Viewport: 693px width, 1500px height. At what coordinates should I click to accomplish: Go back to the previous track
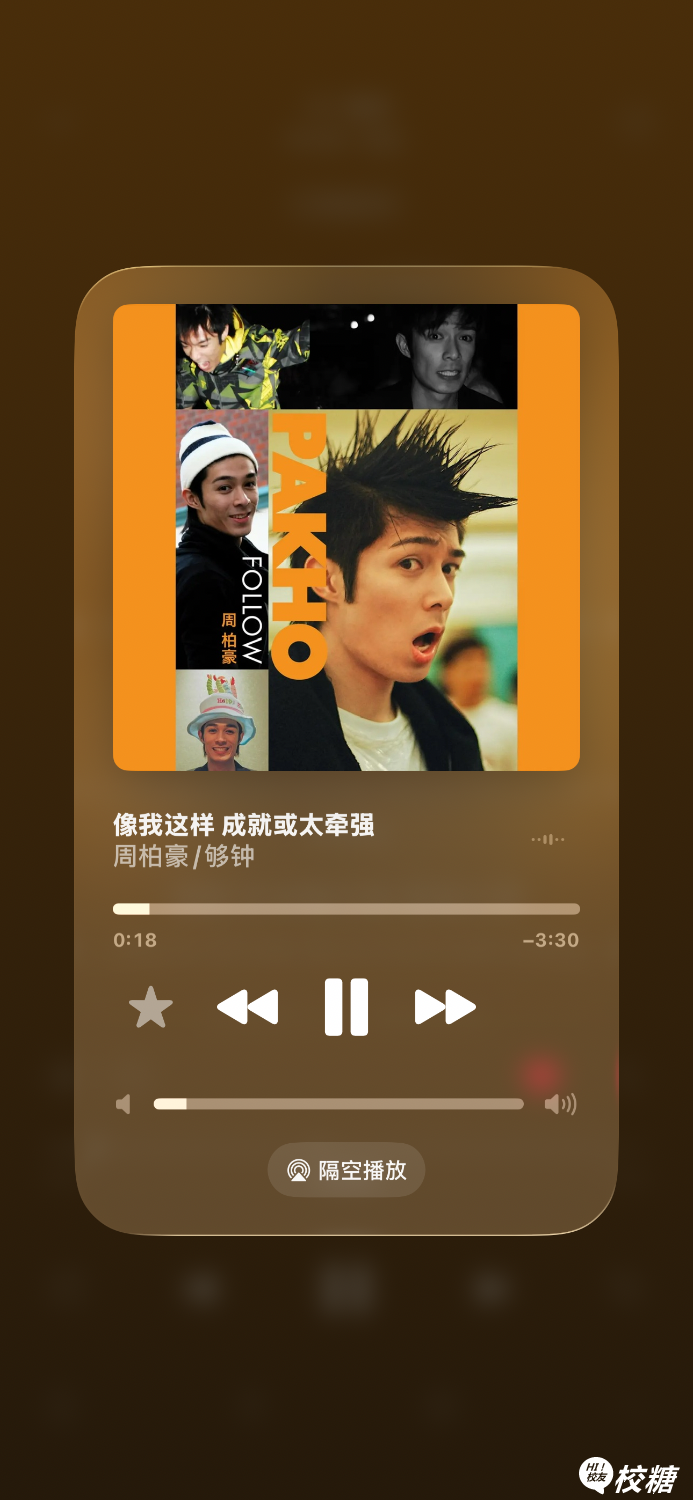[247, 1006]
